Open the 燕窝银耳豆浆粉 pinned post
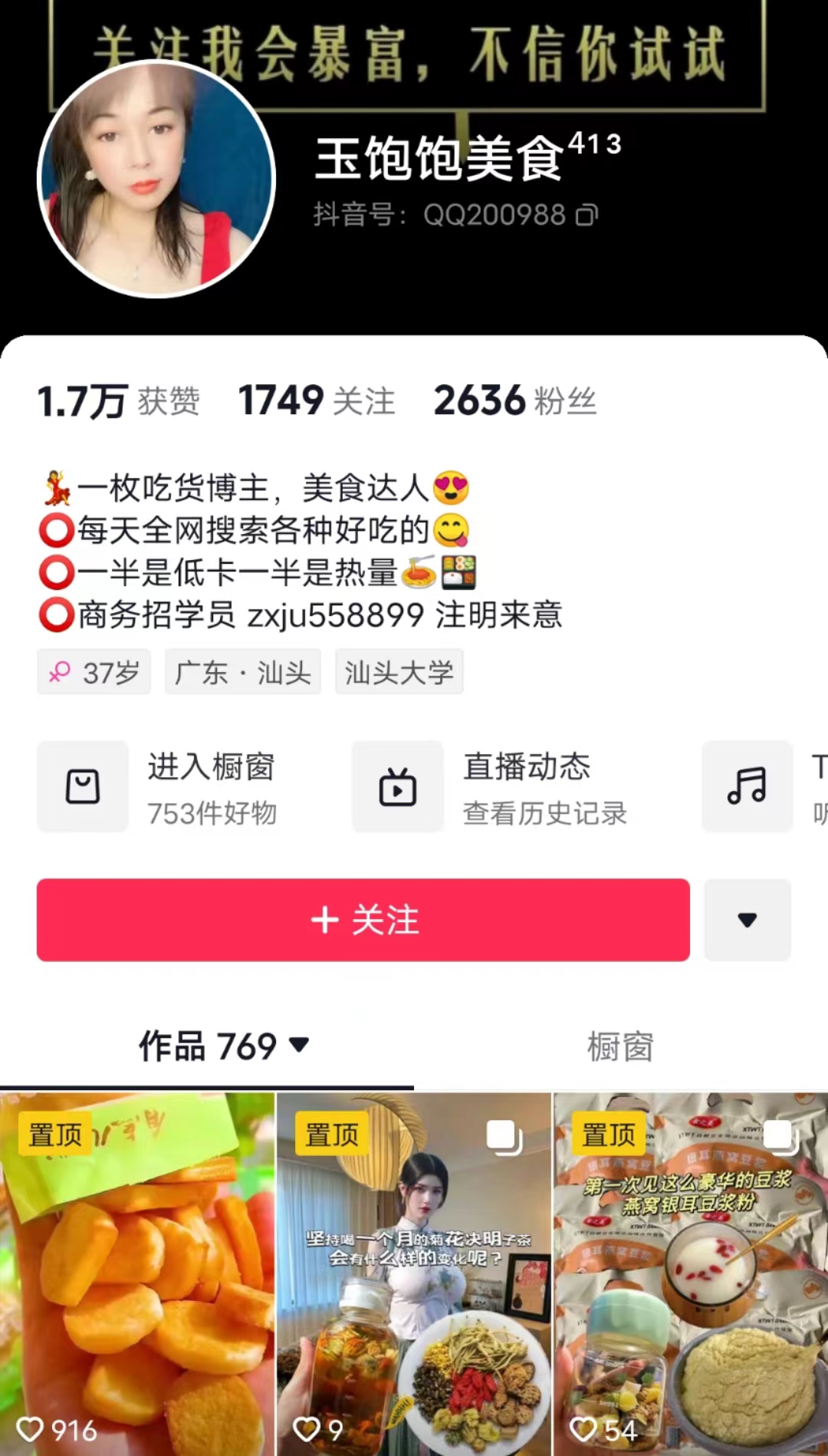 coord(690,1273)
